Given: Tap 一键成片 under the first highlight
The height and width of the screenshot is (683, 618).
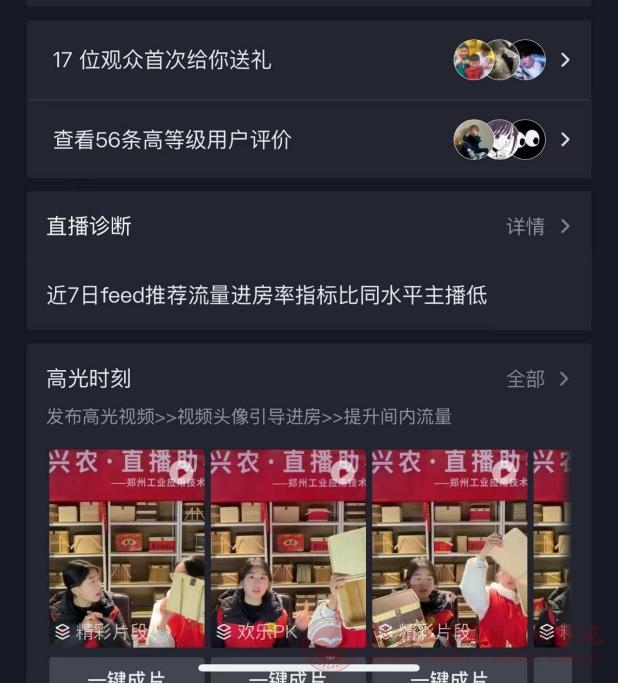Looking at the screenshot, I should (x=127, y=673).
